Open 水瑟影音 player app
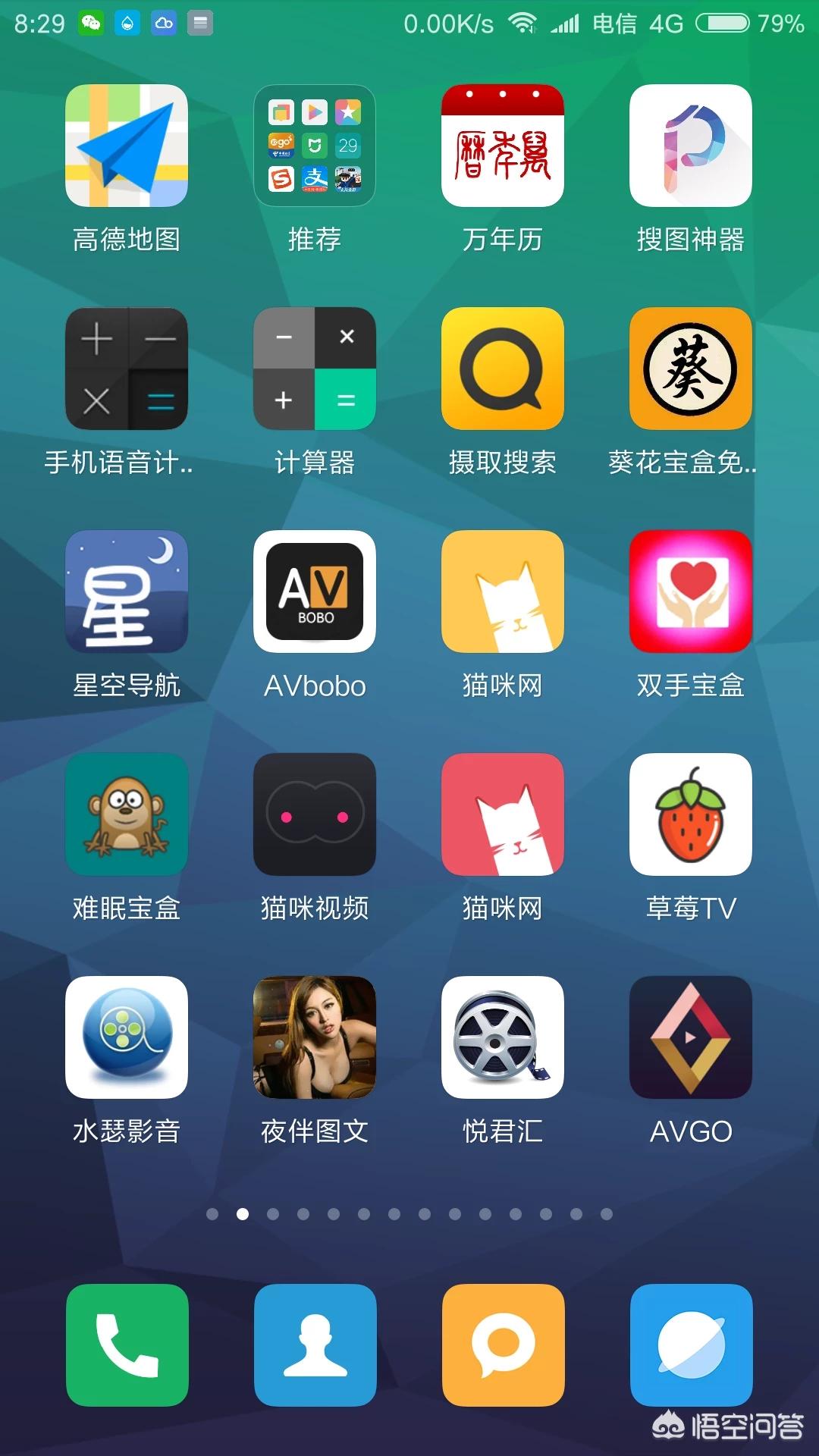 point(126,1037)
